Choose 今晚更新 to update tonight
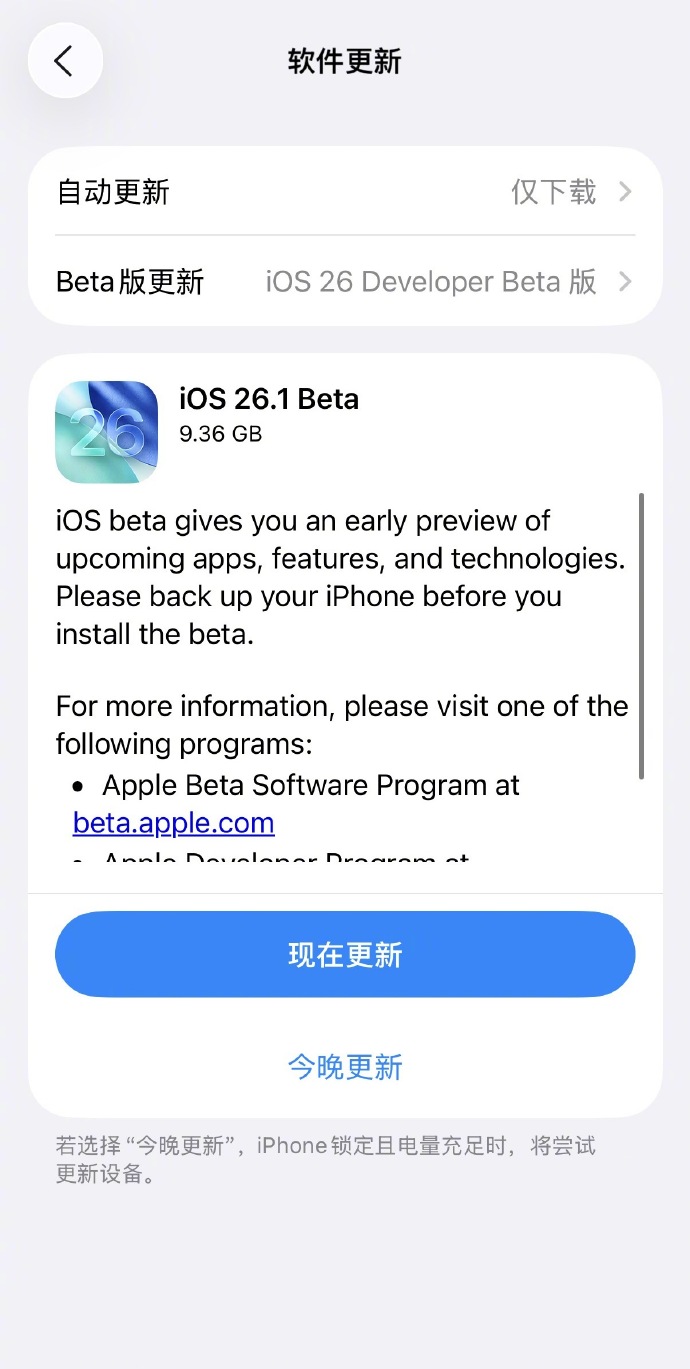The height and width of the screenshot is (1369, 690). (345, 1067)
